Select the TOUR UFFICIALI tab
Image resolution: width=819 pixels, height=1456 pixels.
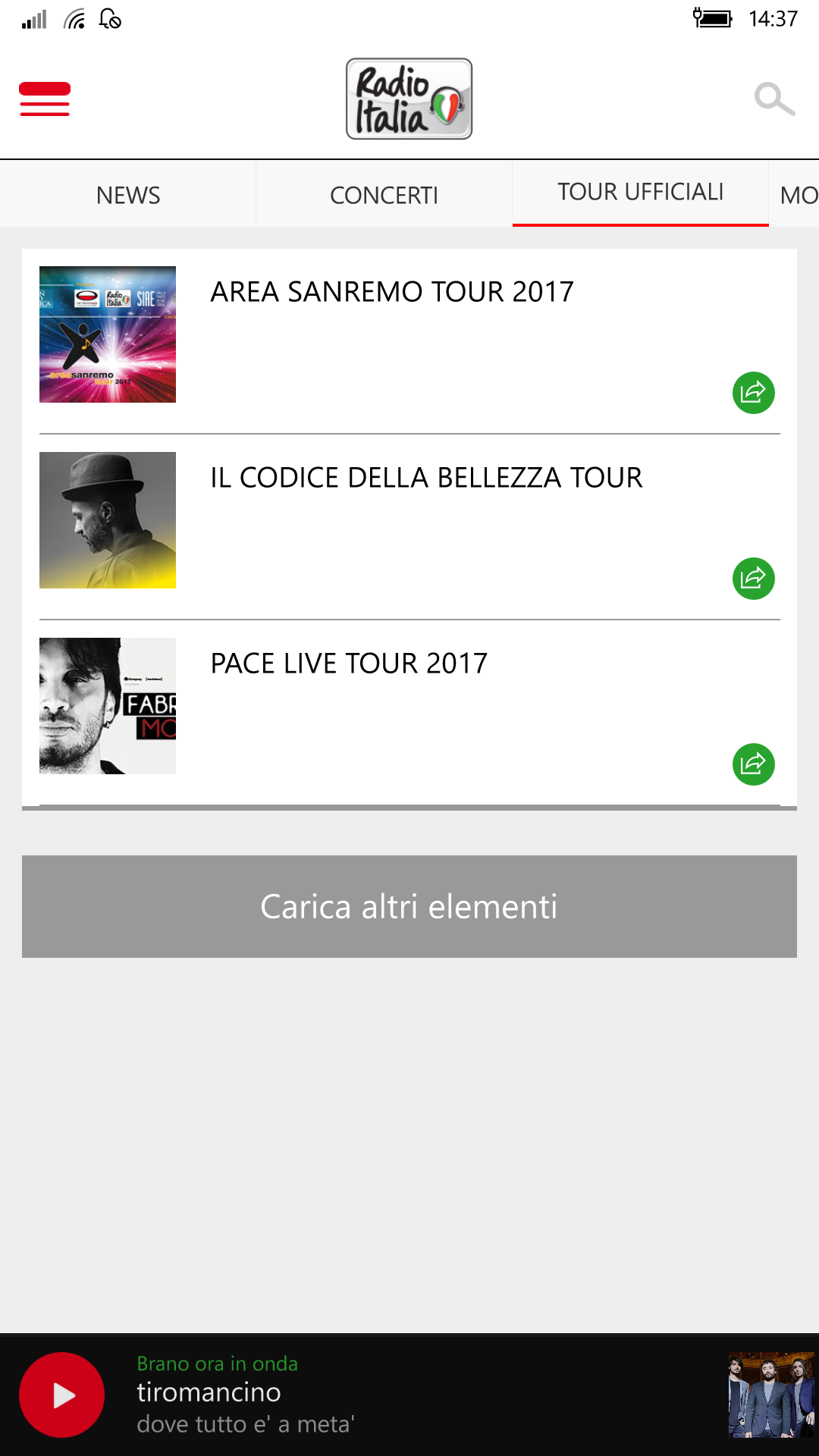(x=641, y=193)
